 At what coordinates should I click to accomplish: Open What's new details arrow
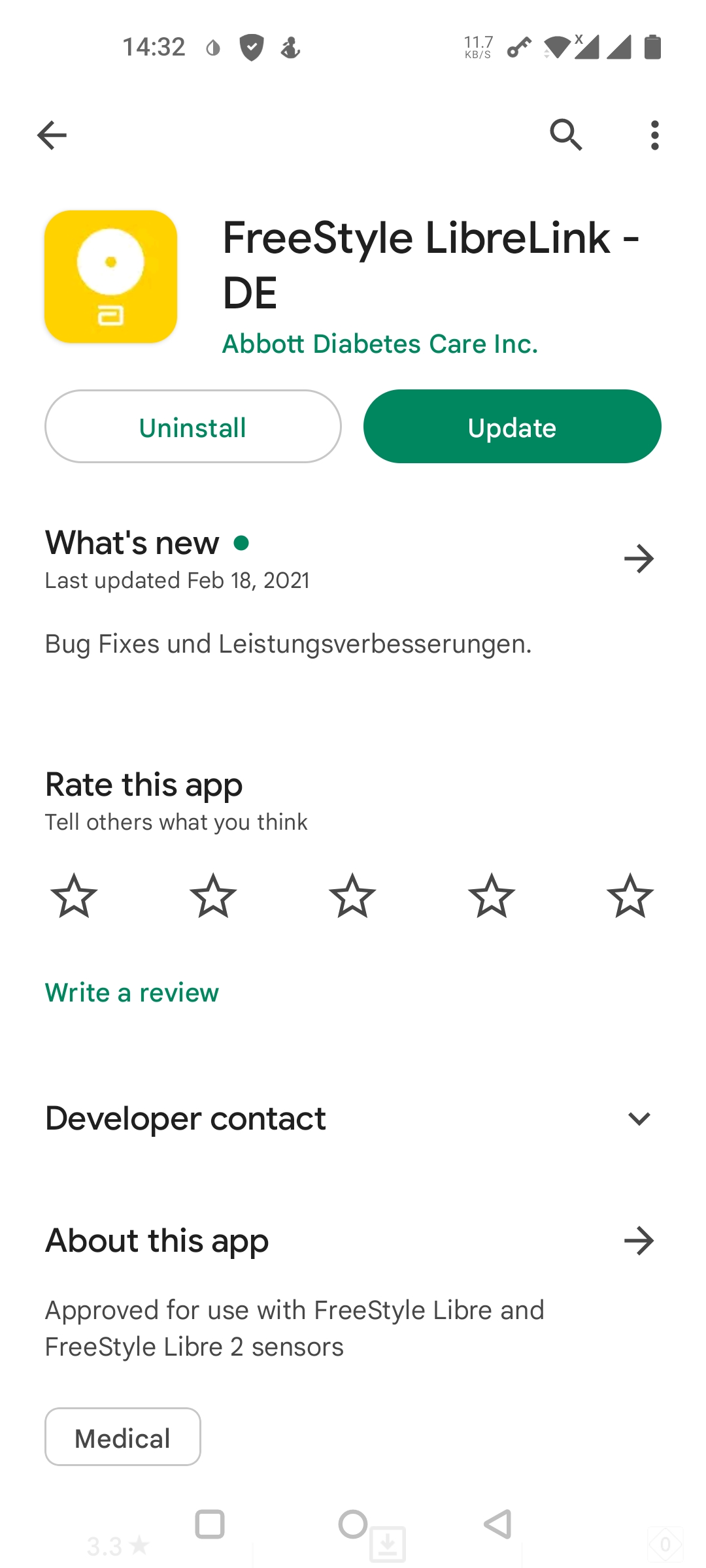click(x=639, y=559)
